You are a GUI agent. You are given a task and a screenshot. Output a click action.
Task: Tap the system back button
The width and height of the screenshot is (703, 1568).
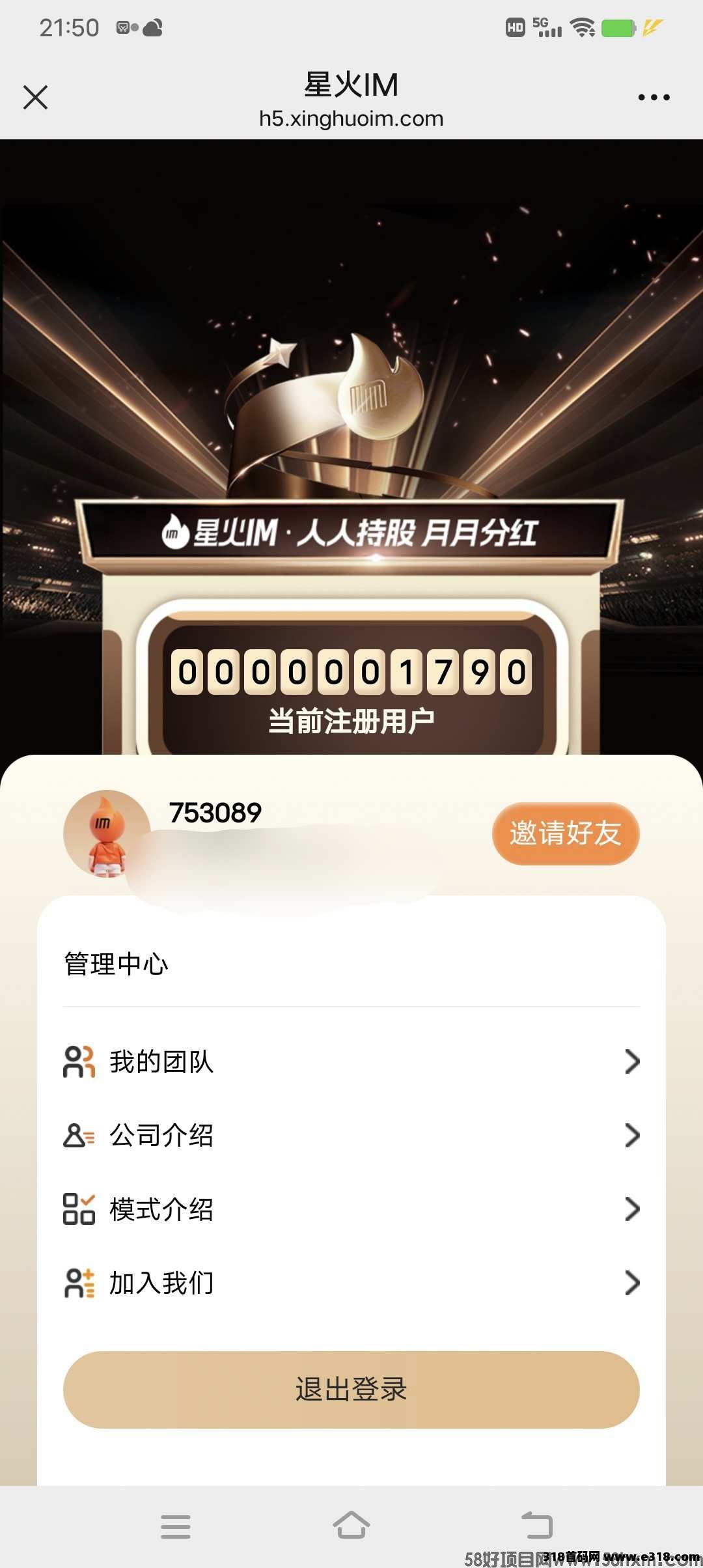(x=537, y=1526)
